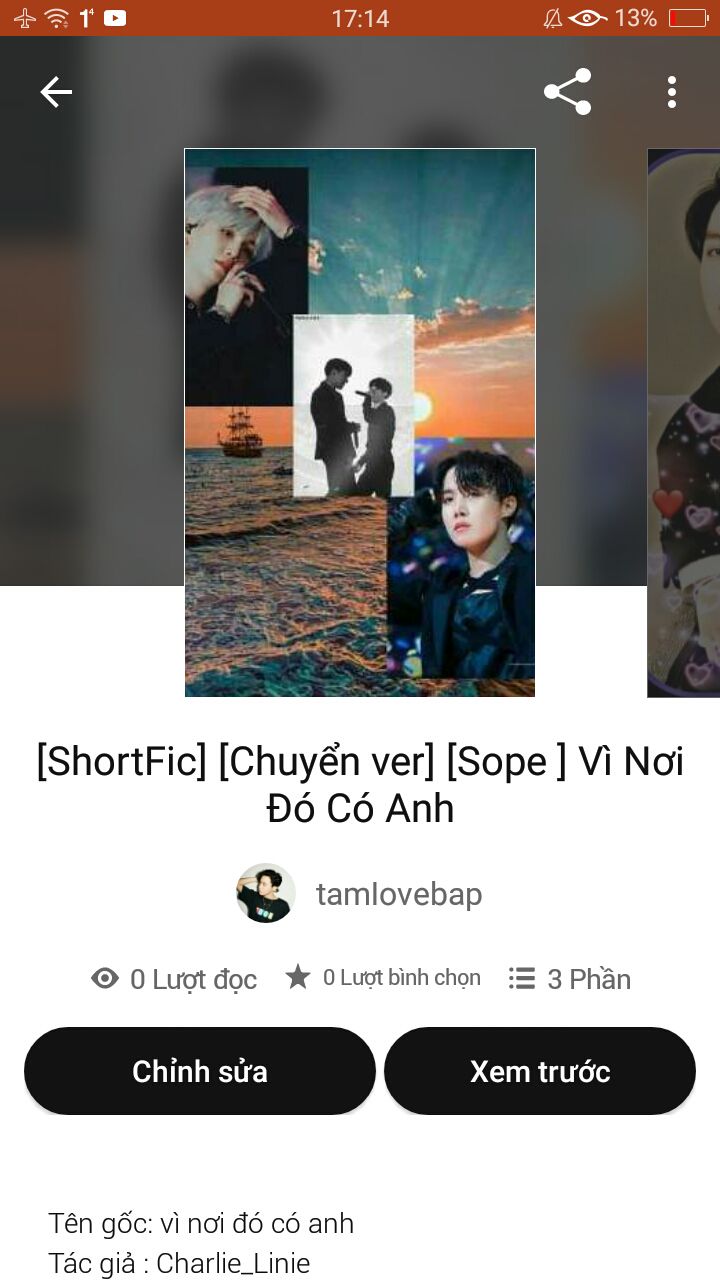The image size is (720, 1280).
Task: Tap the Chỉnh sửa button
Action: tap(200, 1071)
